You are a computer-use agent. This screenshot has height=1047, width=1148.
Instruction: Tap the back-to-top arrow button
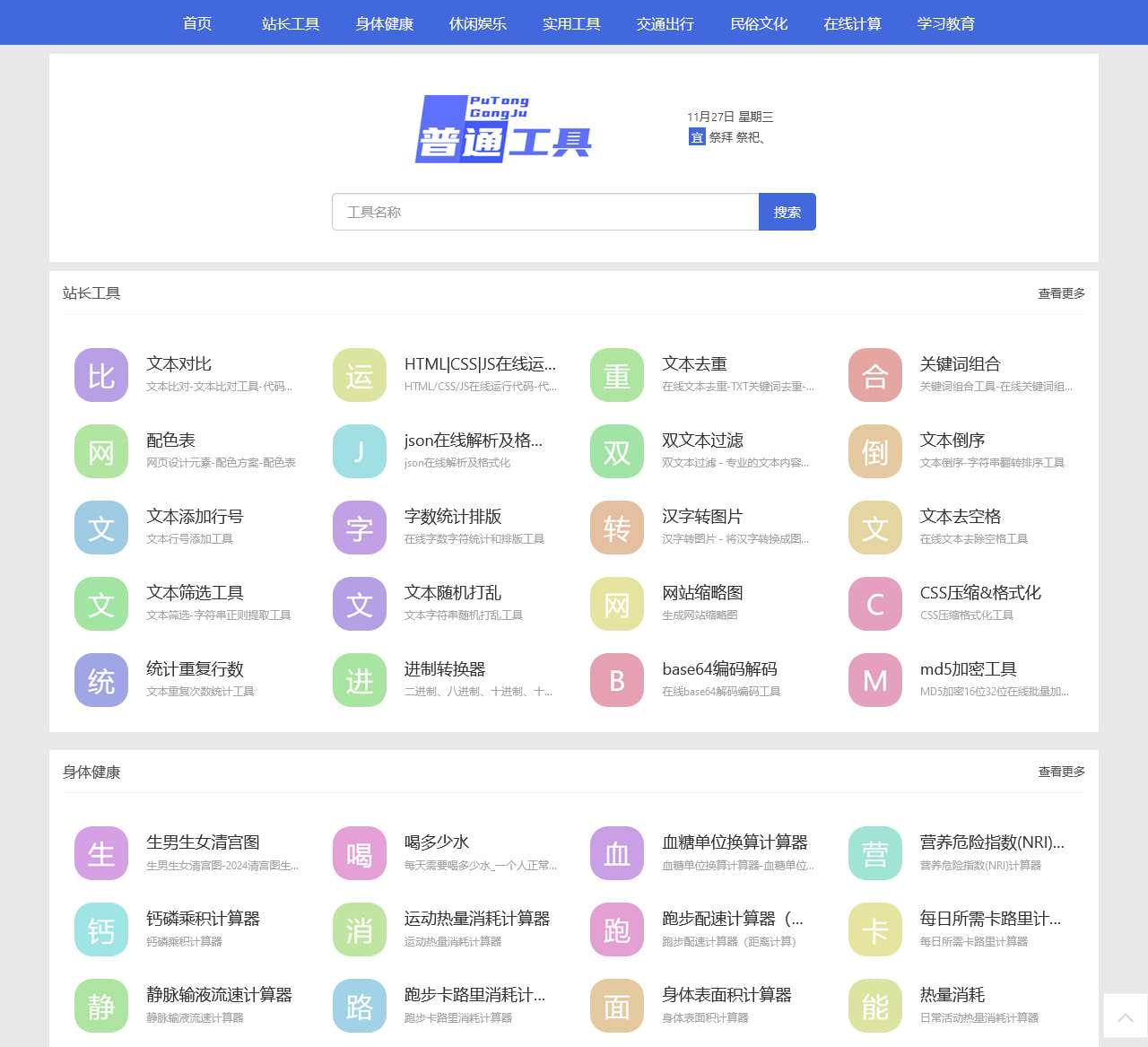tap(1125, 1016)
